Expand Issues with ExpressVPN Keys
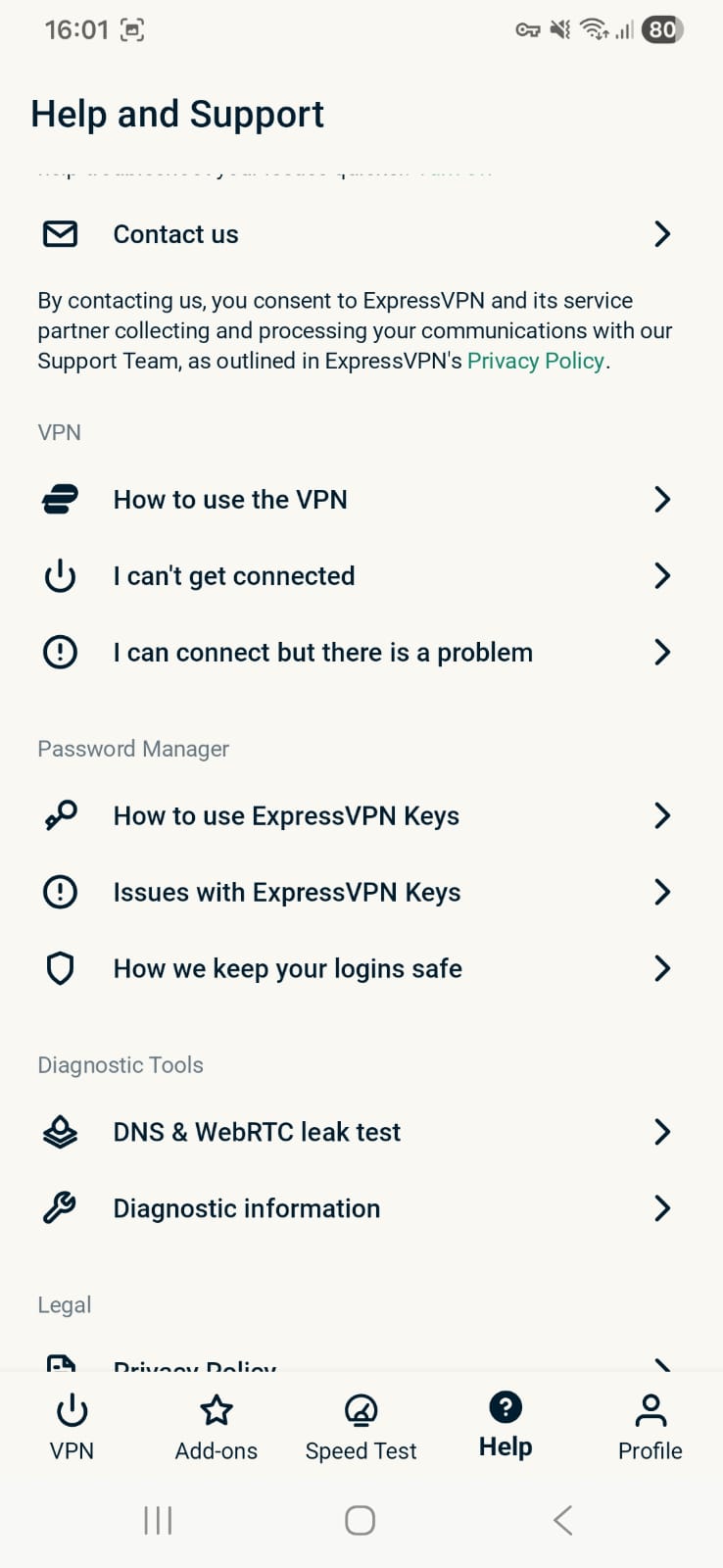The image size is (723, 1568). click(361, 892)
